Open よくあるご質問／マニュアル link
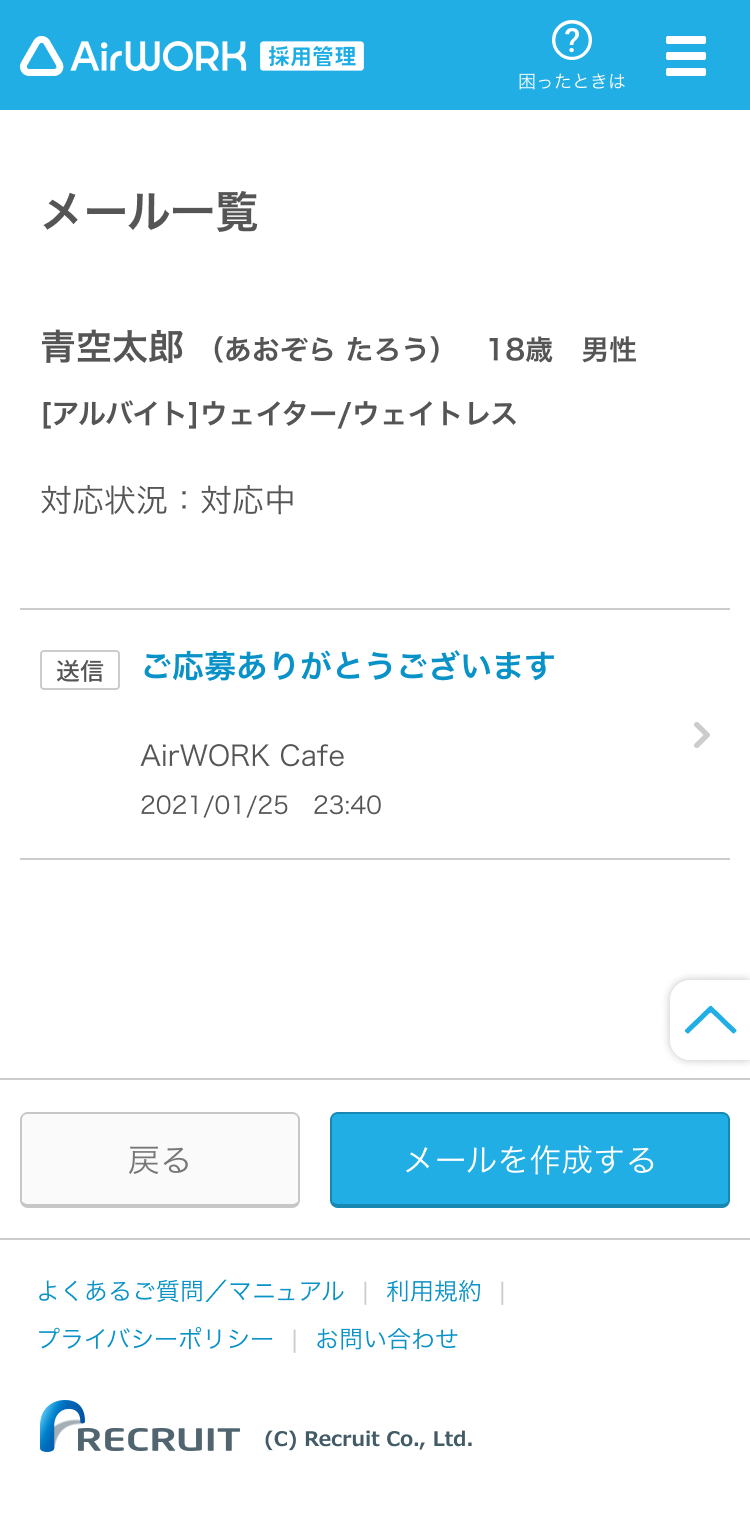Image resolution: width=750 pixels, height=1532 pixels. pyautogui.click(x=191, y=1291)
